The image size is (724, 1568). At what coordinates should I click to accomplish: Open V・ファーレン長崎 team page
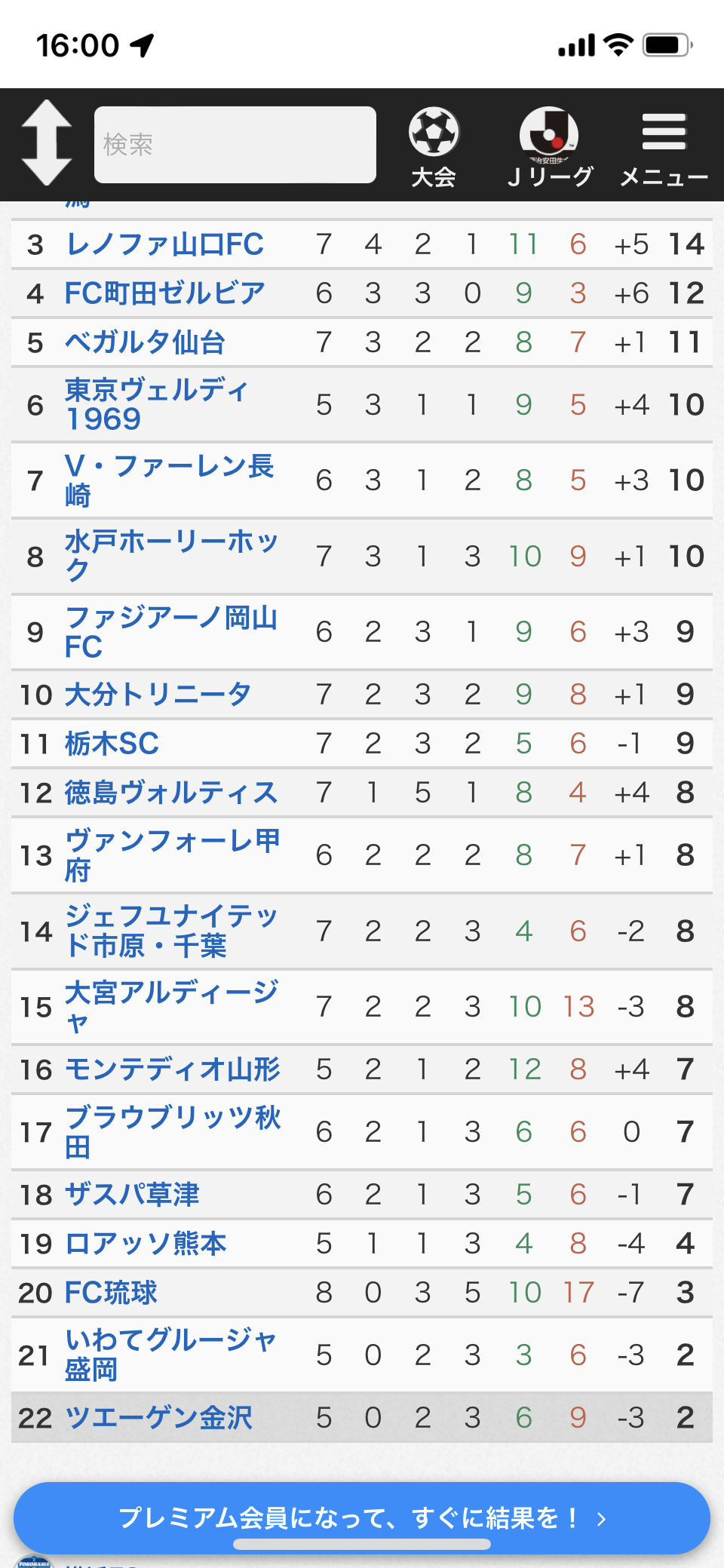(170, 480)
